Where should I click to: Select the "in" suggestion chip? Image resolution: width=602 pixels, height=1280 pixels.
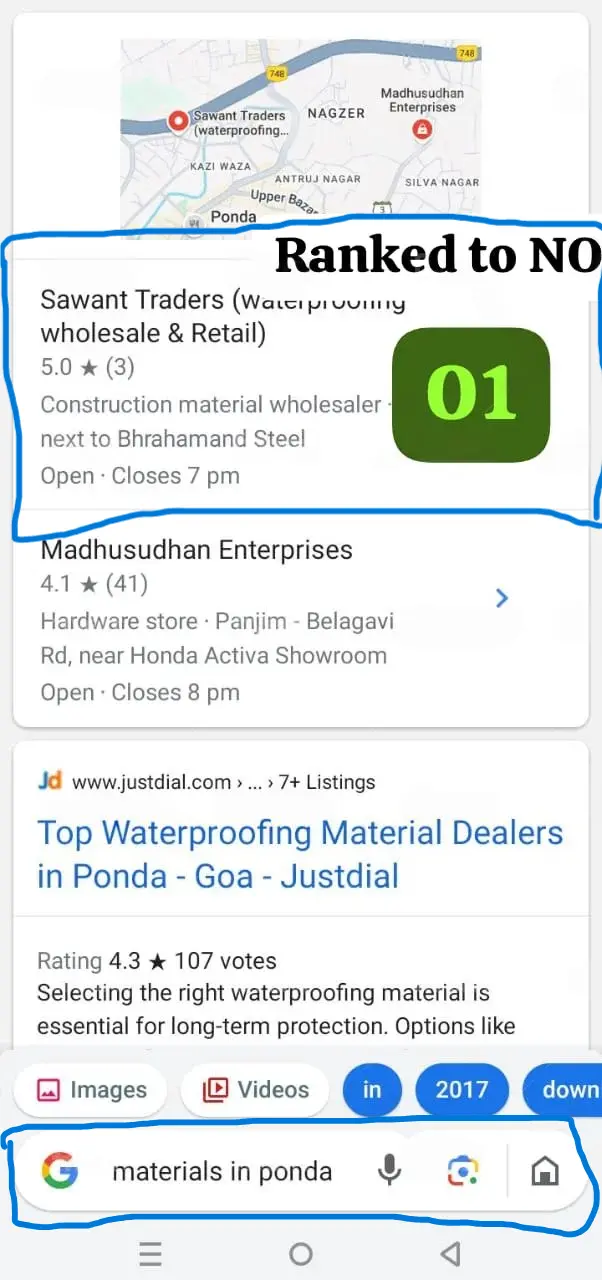(x=372, y=1090)
